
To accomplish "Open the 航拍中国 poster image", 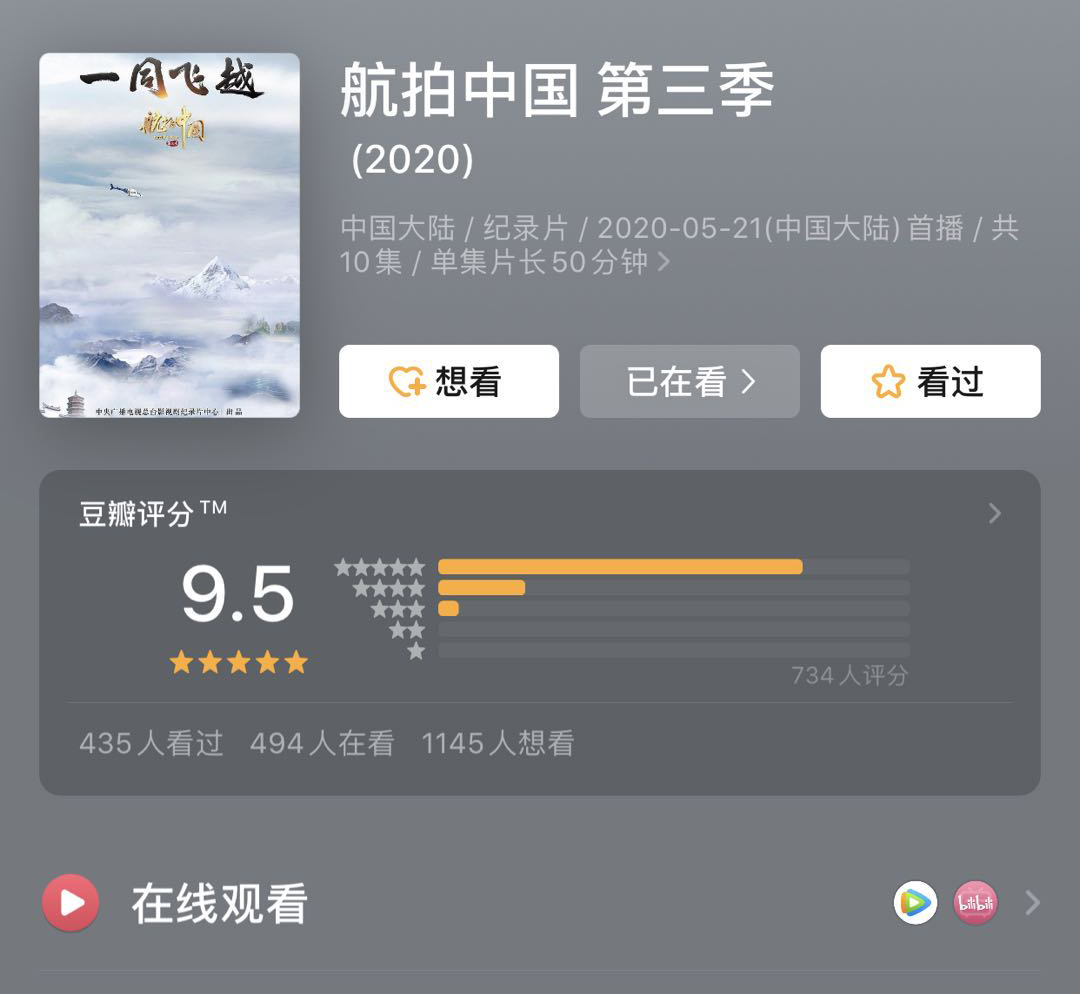I will 169,235.
